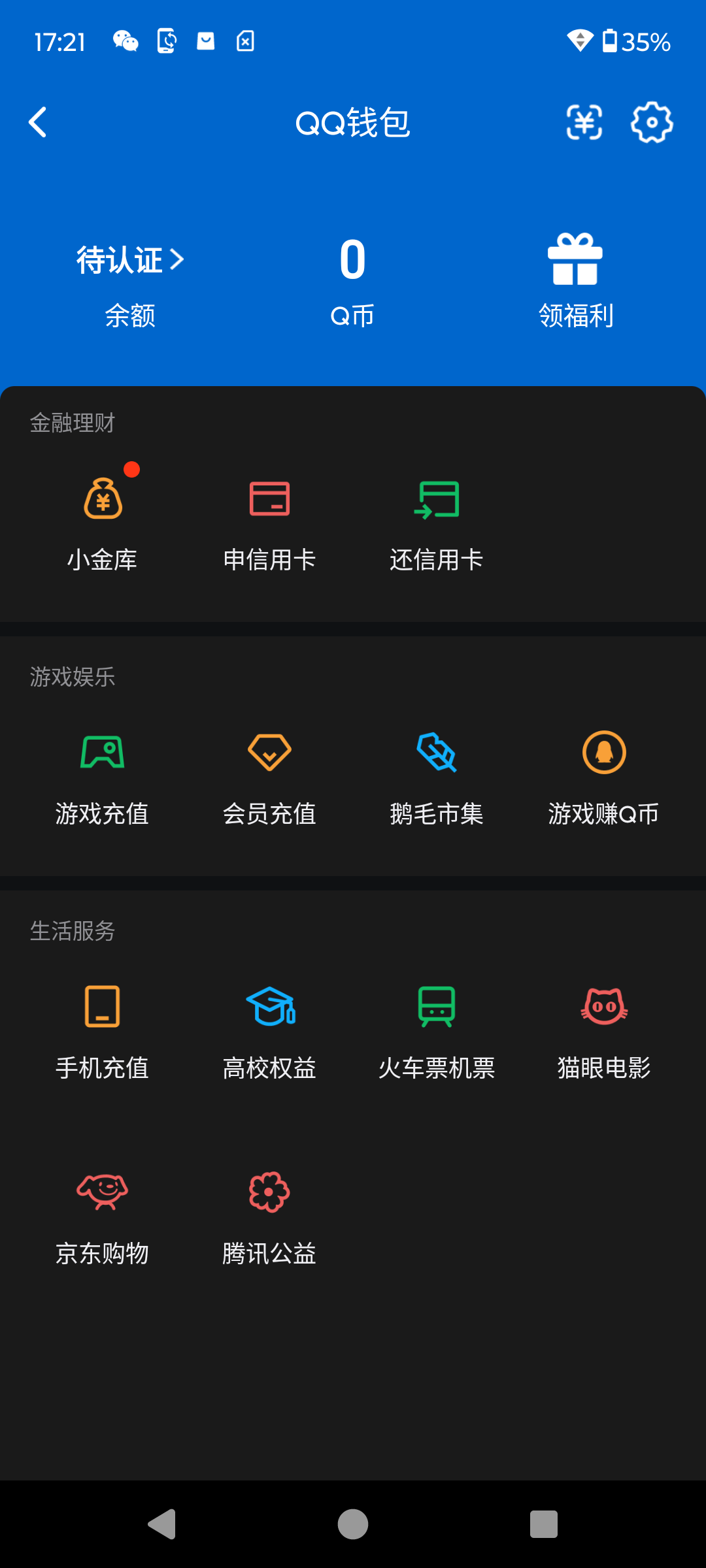Open the wallet settings gear
The height and width of the screenshot is (1568, 706).
pos(651,122)
